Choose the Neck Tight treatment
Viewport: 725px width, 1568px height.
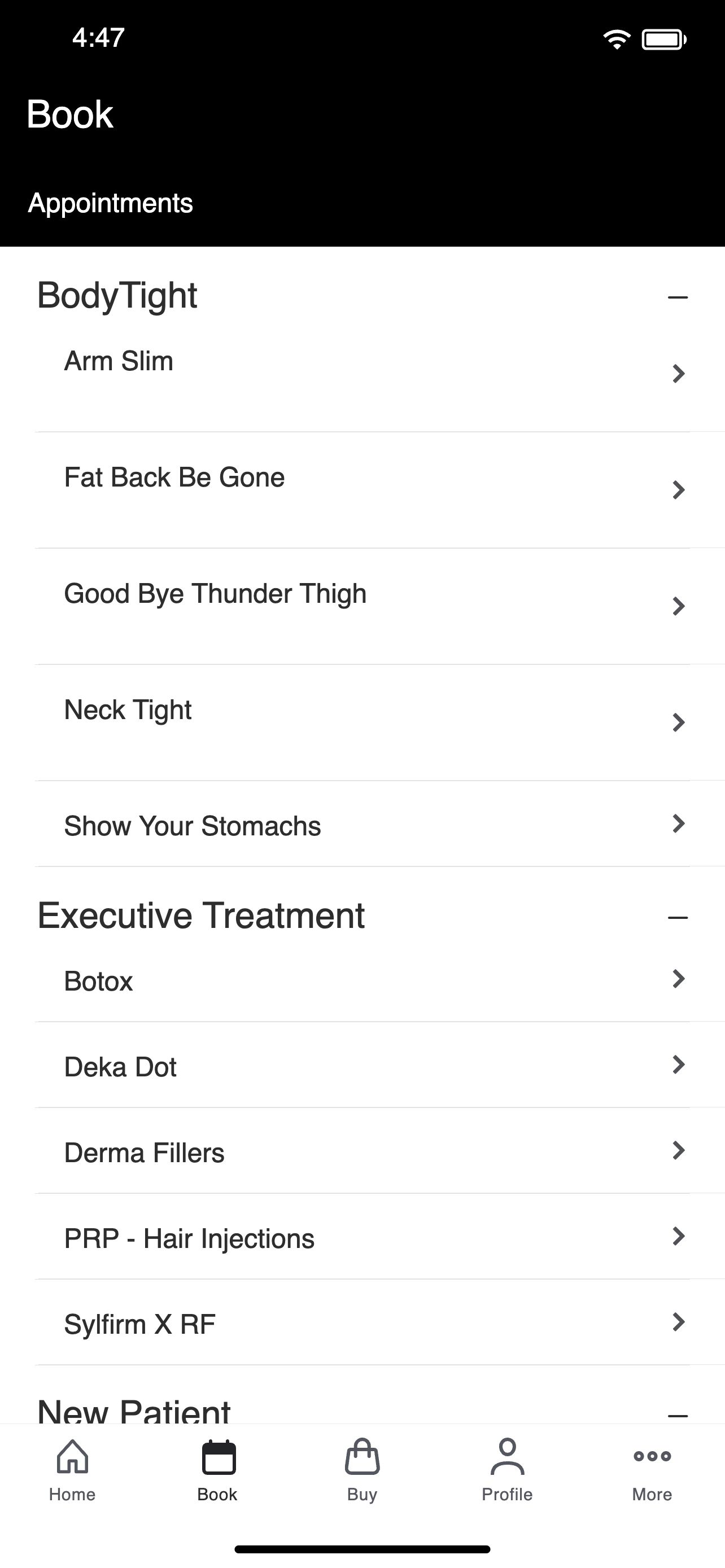pyautogui.click(x=362, y=722)
